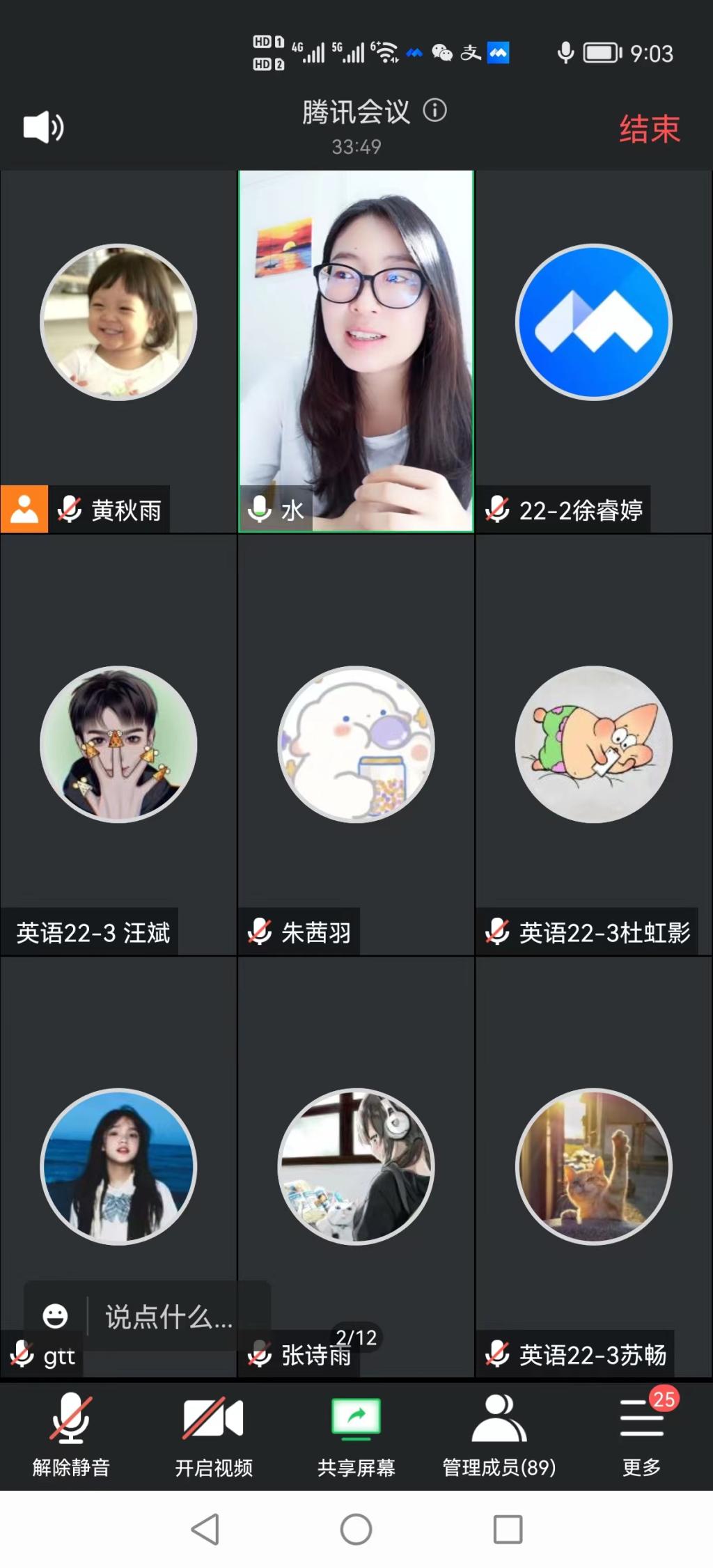Screen dimensions: 713x1568
Task: Open the emoji picker smiley
Action: (x=56, y=1316)
